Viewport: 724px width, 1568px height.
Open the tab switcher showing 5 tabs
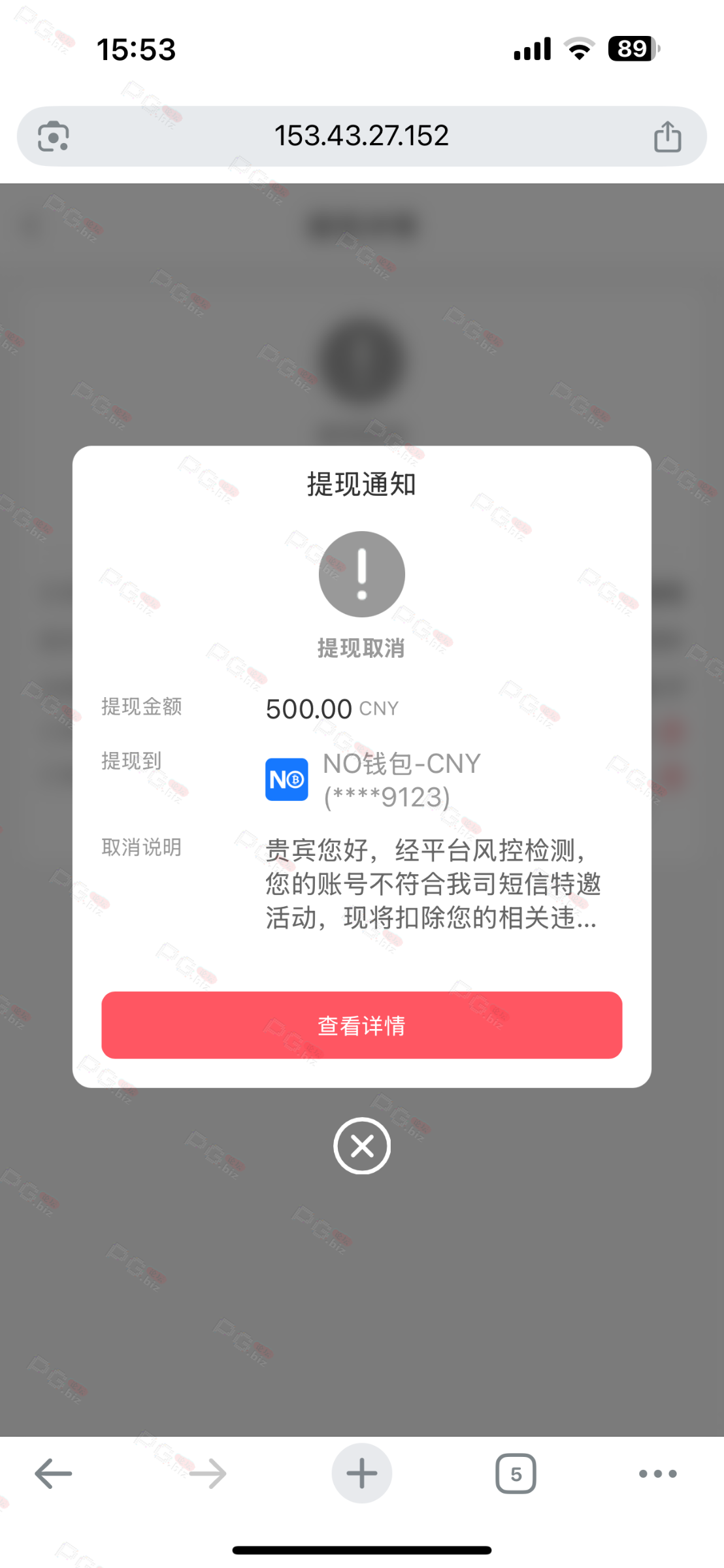coord(516,1473)
